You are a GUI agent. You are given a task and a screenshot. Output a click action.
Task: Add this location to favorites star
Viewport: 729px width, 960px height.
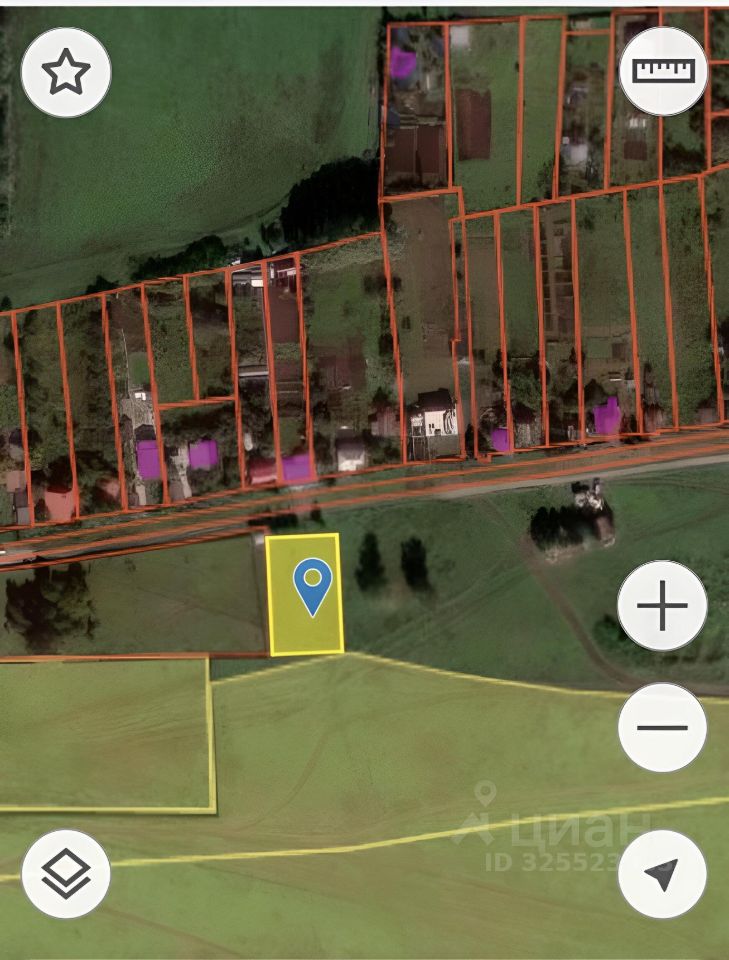click(66, 72)
